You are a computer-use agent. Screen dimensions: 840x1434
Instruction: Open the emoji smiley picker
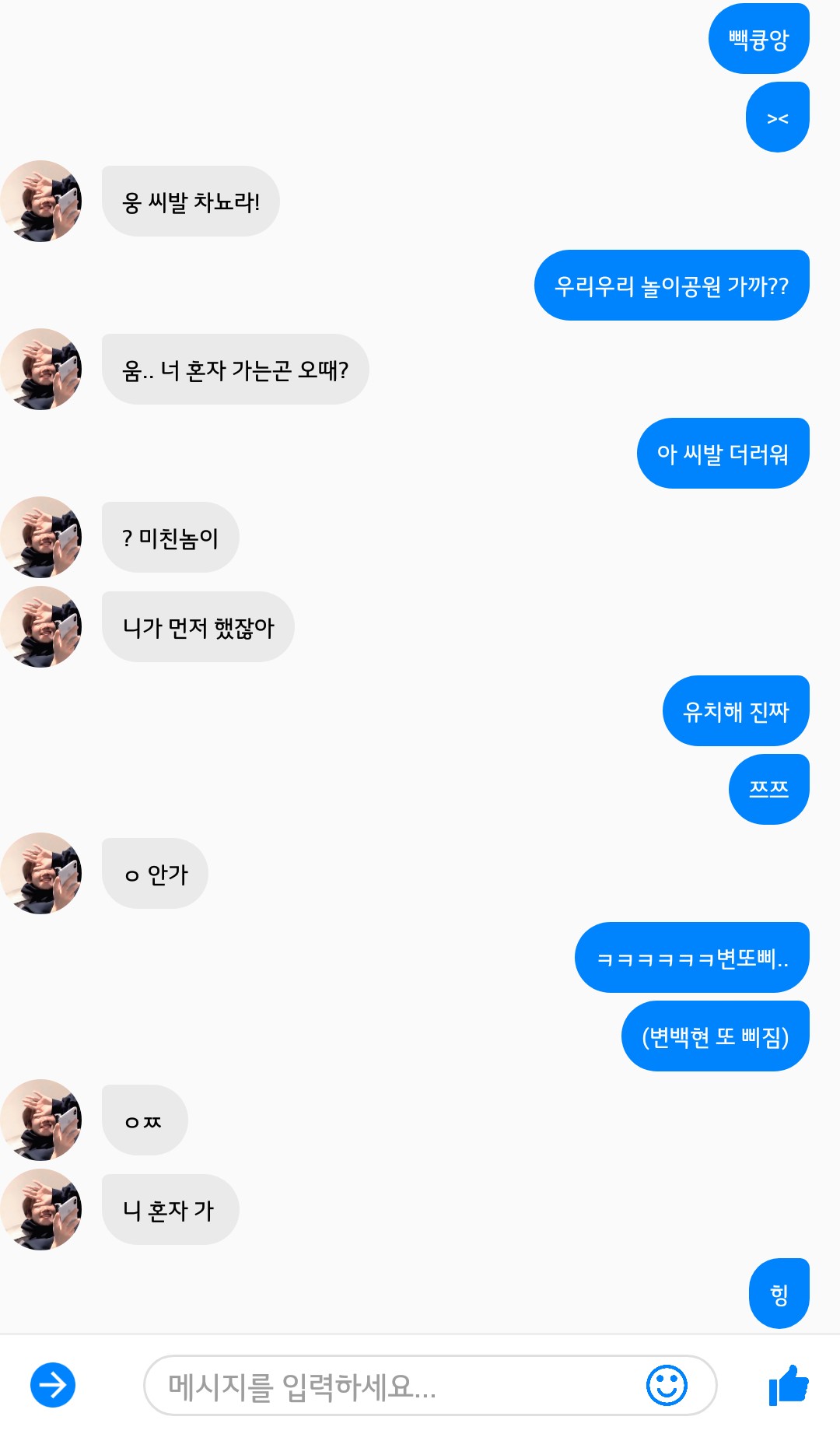pos(667,1385)
